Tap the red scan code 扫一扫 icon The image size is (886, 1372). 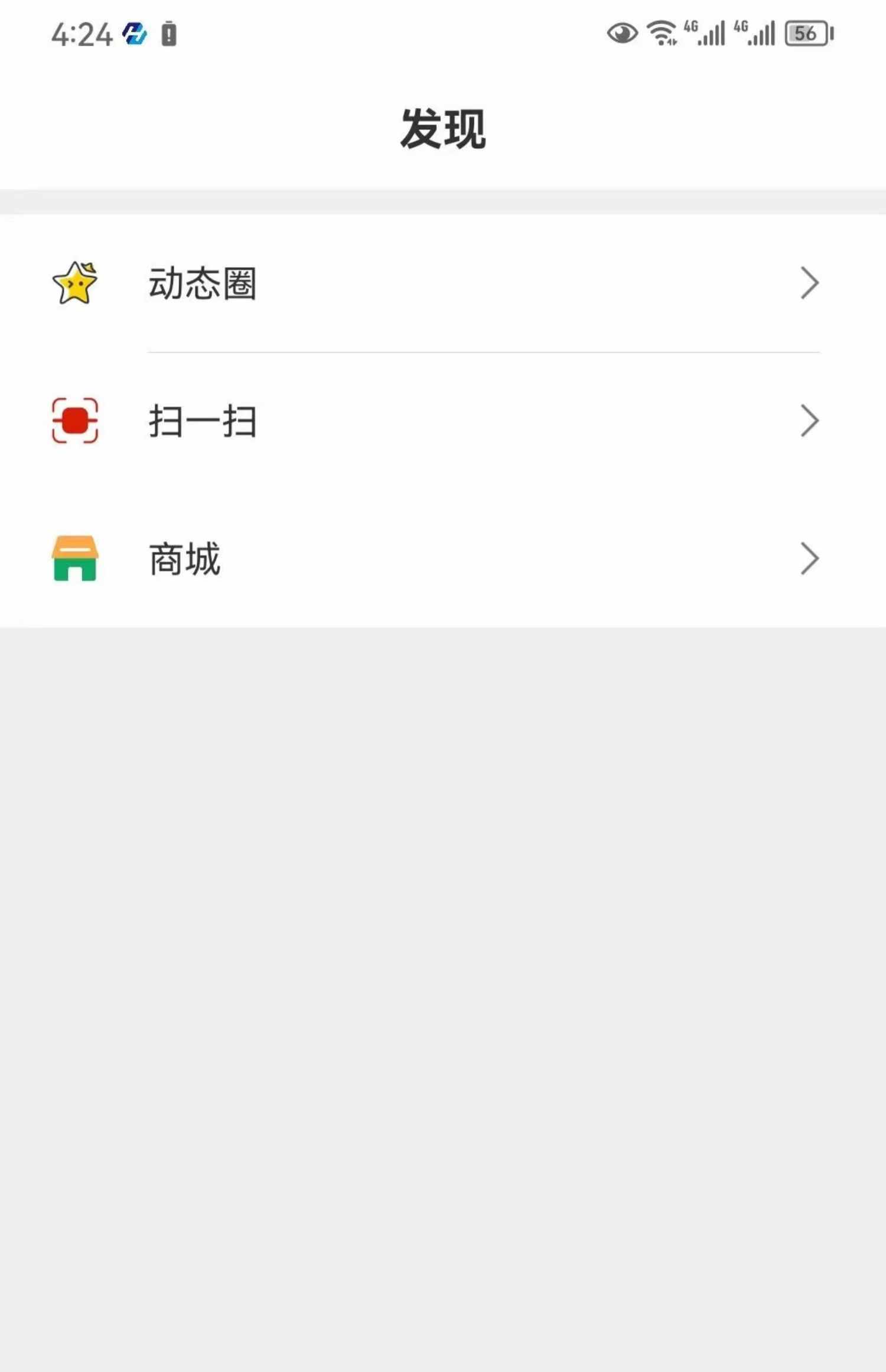(x=75, y=420)
